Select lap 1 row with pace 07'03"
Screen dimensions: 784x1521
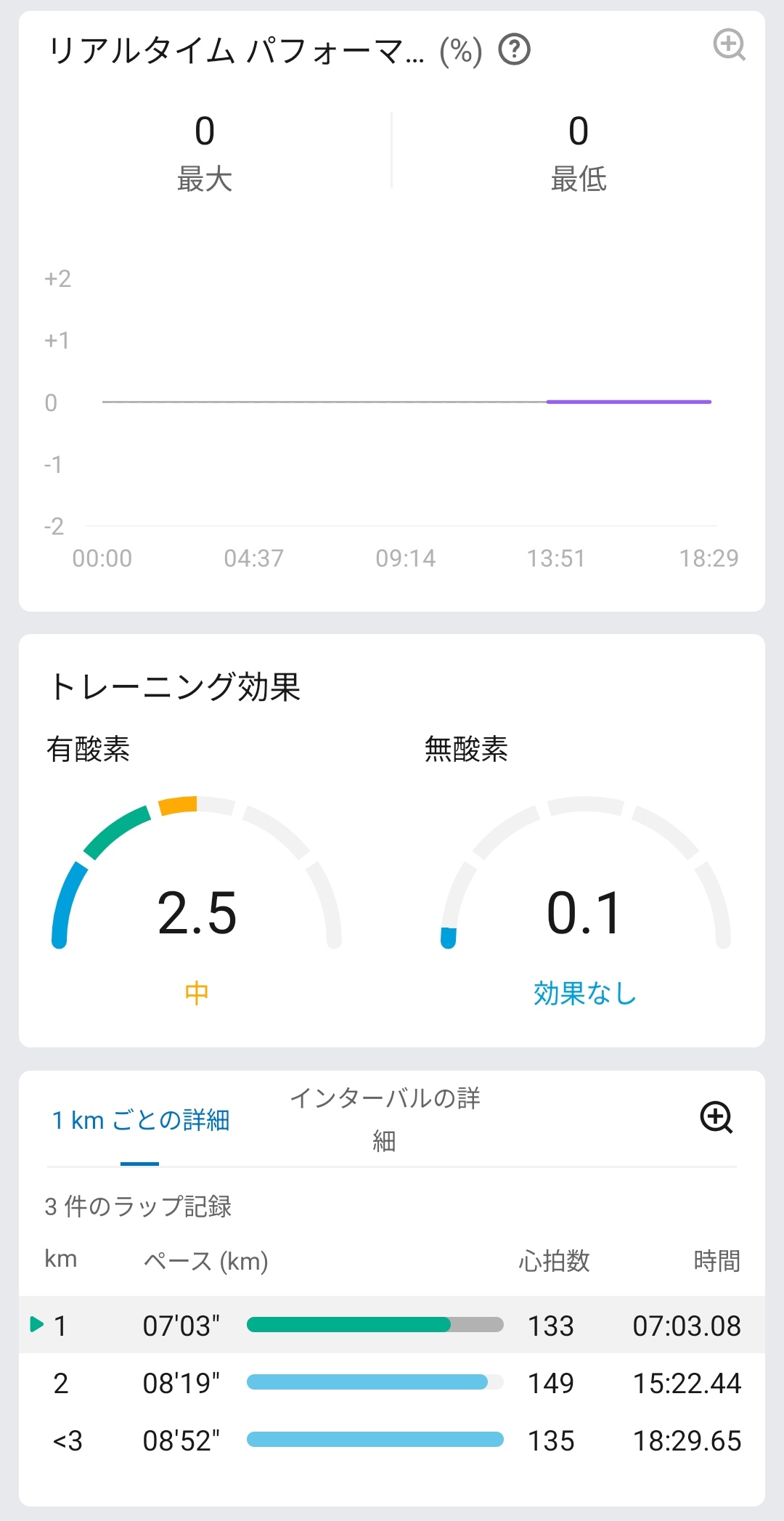point(392,1325)
